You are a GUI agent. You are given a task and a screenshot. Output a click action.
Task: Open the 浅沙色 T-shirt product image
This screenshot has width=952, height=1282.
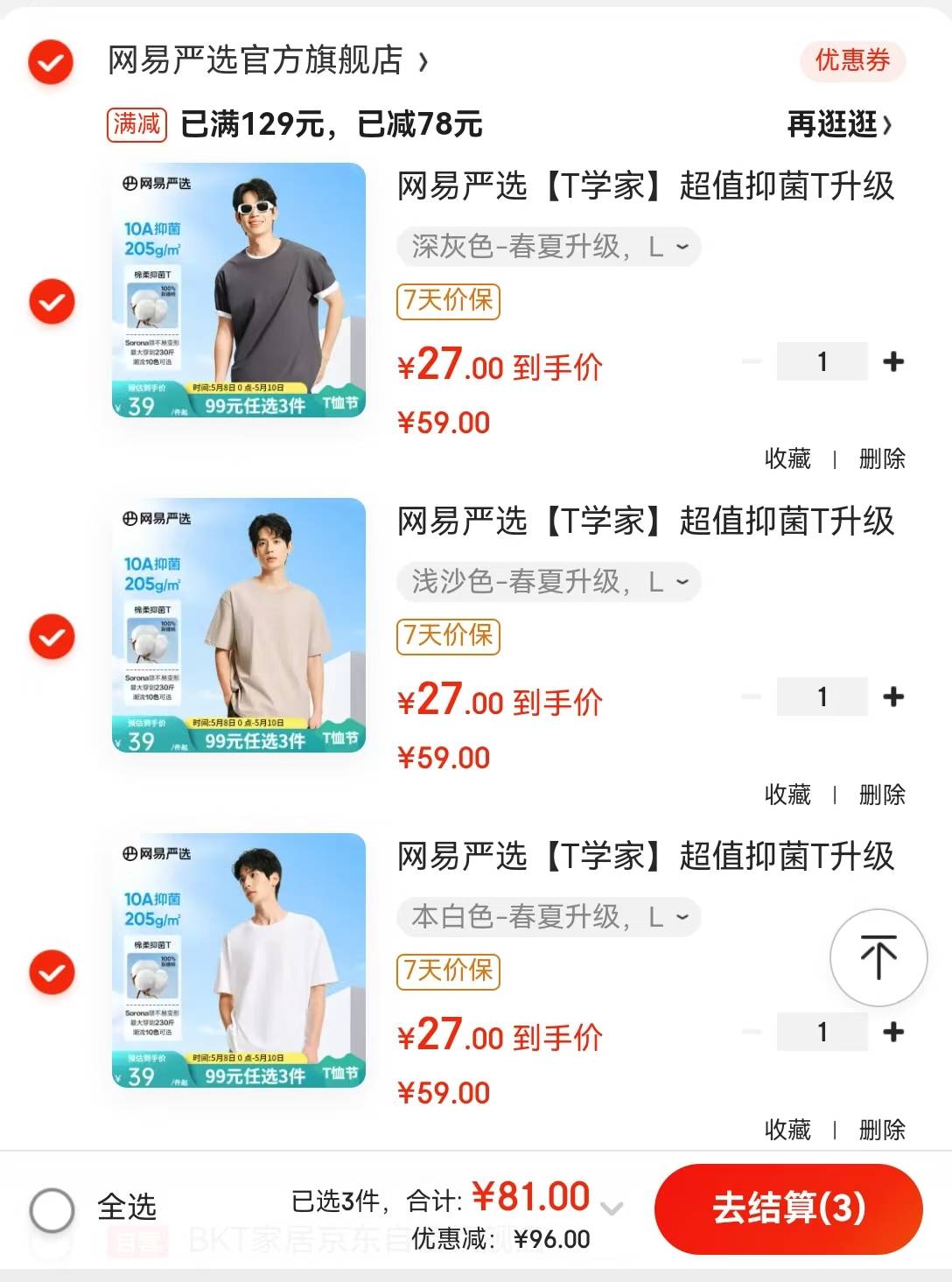tap(239, 625)
